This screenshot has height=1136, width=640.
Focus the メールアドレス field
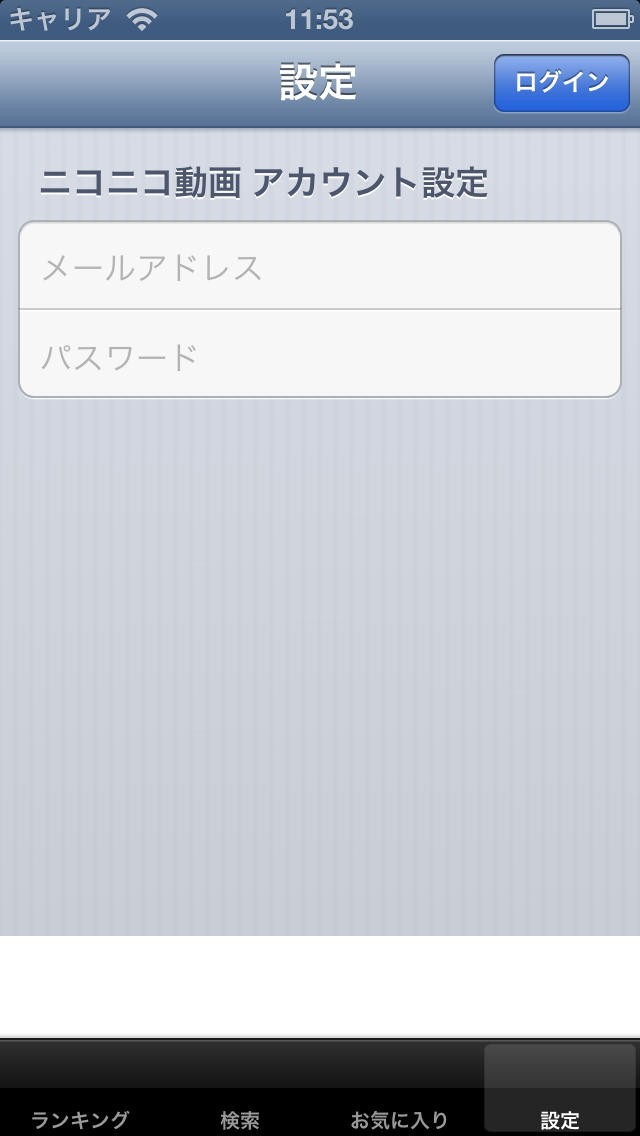(x=320, y=266)
